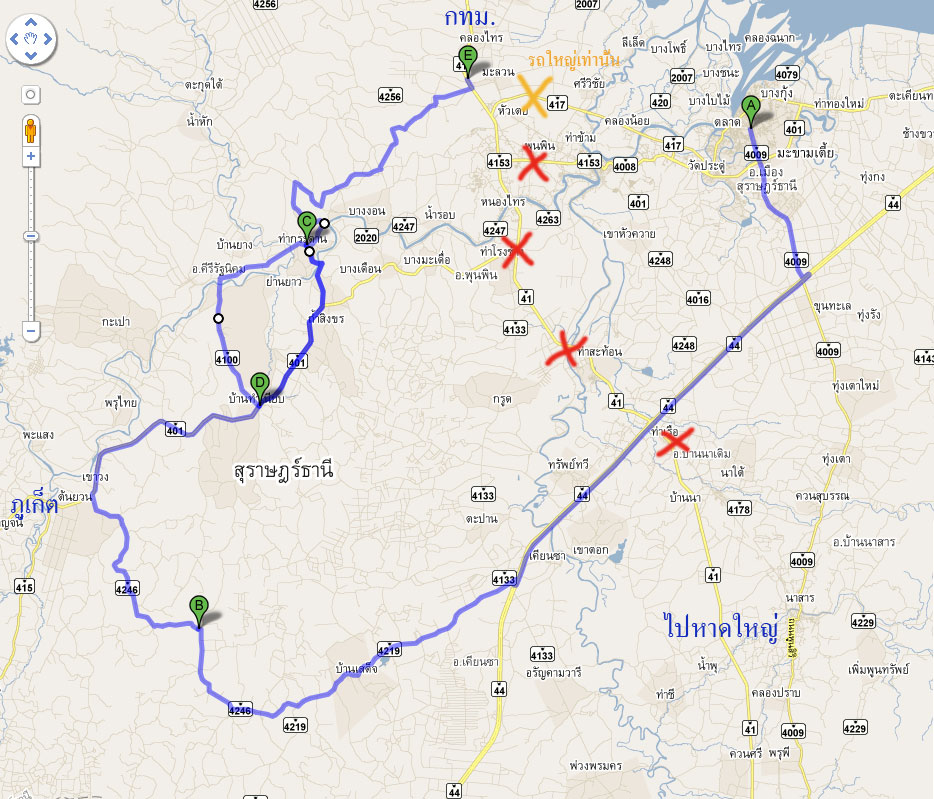This screenshot has width=934, height=799.
Task: Zoom in with the plus button
Action: coord(31,156)
